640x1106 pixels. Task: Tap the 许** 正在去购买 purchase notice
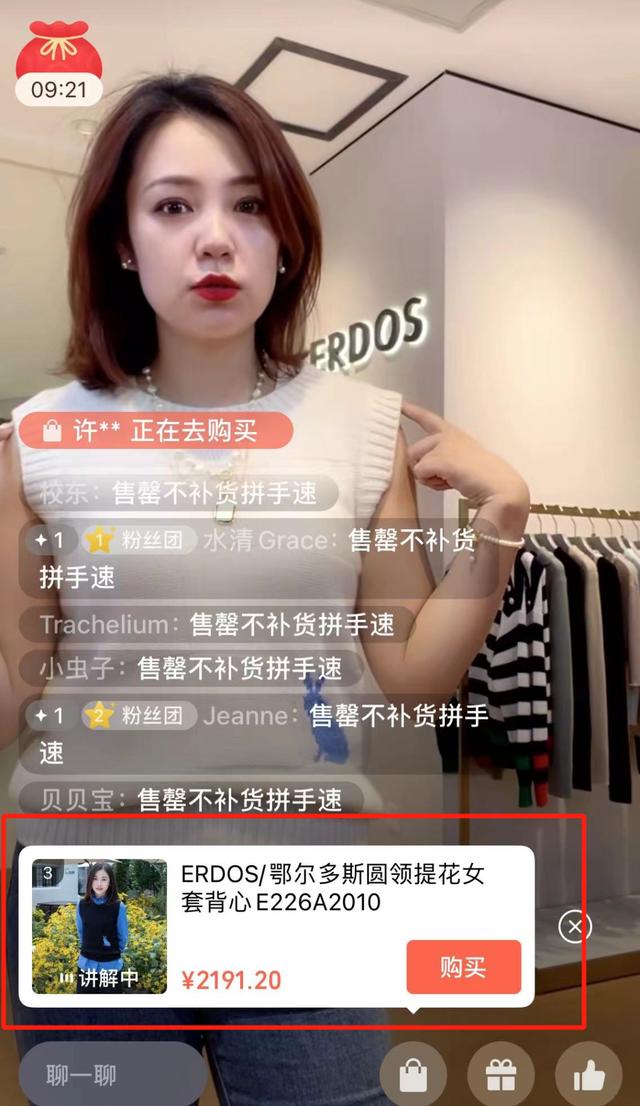click(155, 431)
